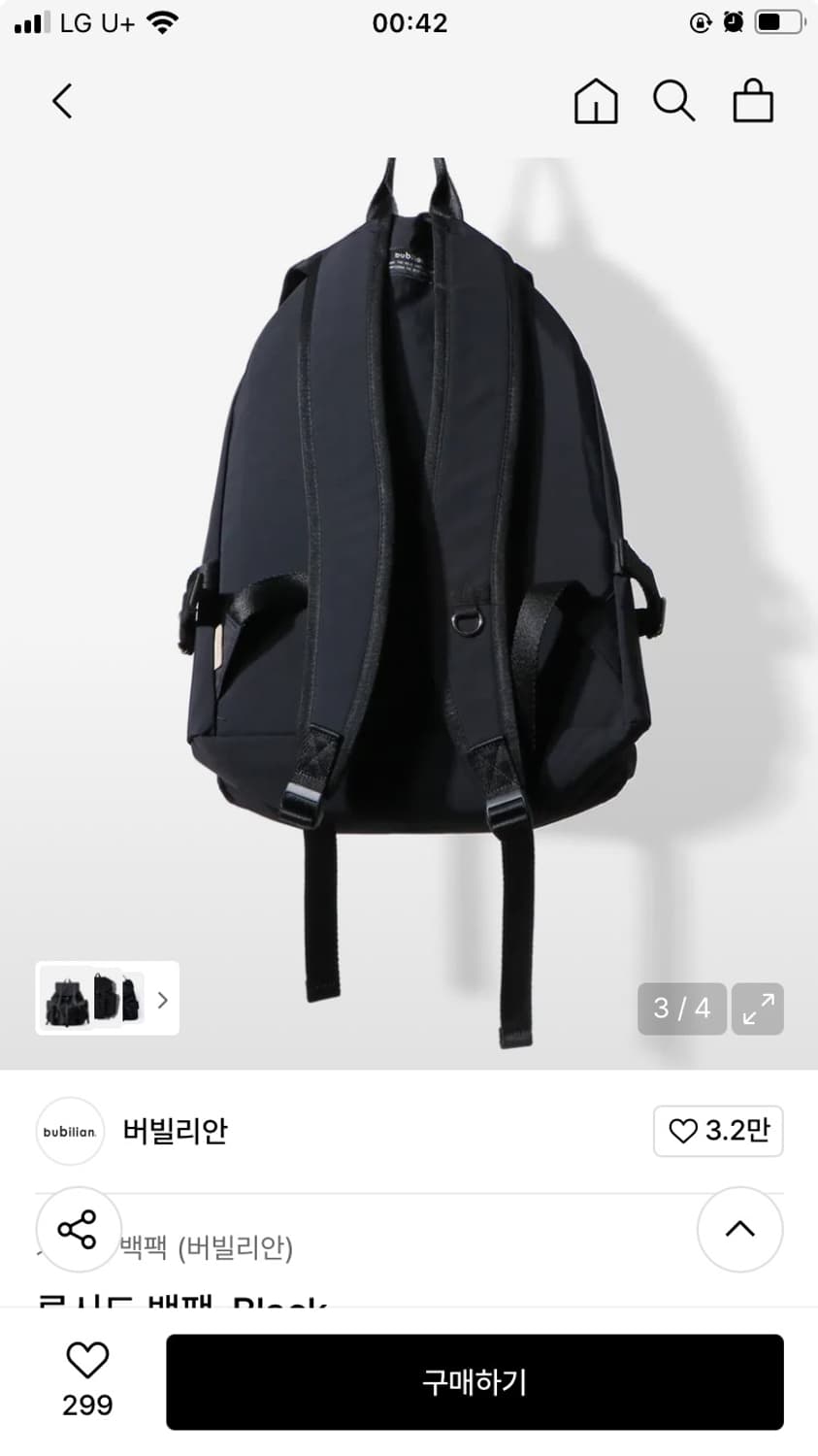Tap the bubilian brand logo
Image resolution: width=818 pixels, height=1456 pixels.
tap(69, 1131)
